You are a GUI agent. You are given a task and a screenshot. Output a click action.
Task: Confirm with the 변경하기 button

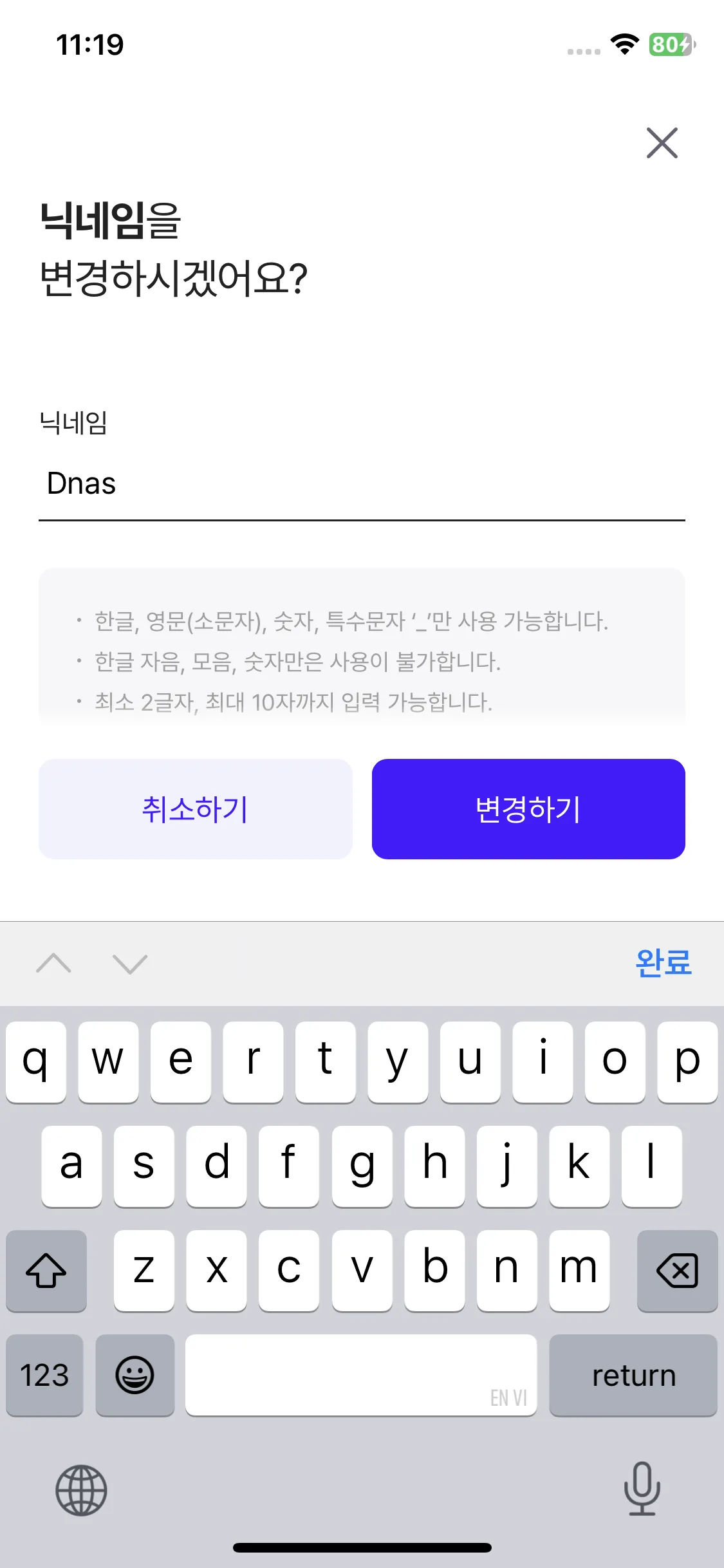coord(528,808)
